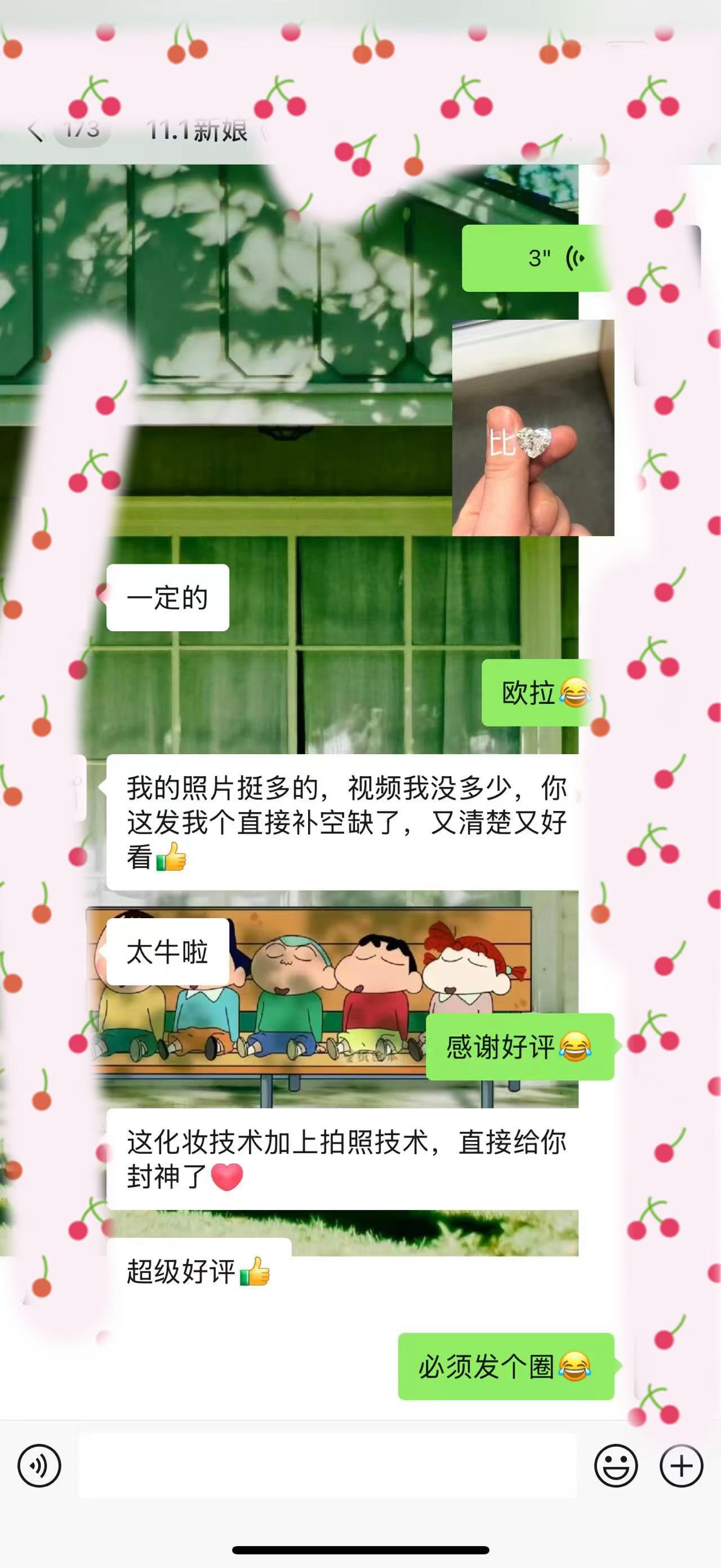Open the heart-shaped diamond photo

(x=533, y=427)
